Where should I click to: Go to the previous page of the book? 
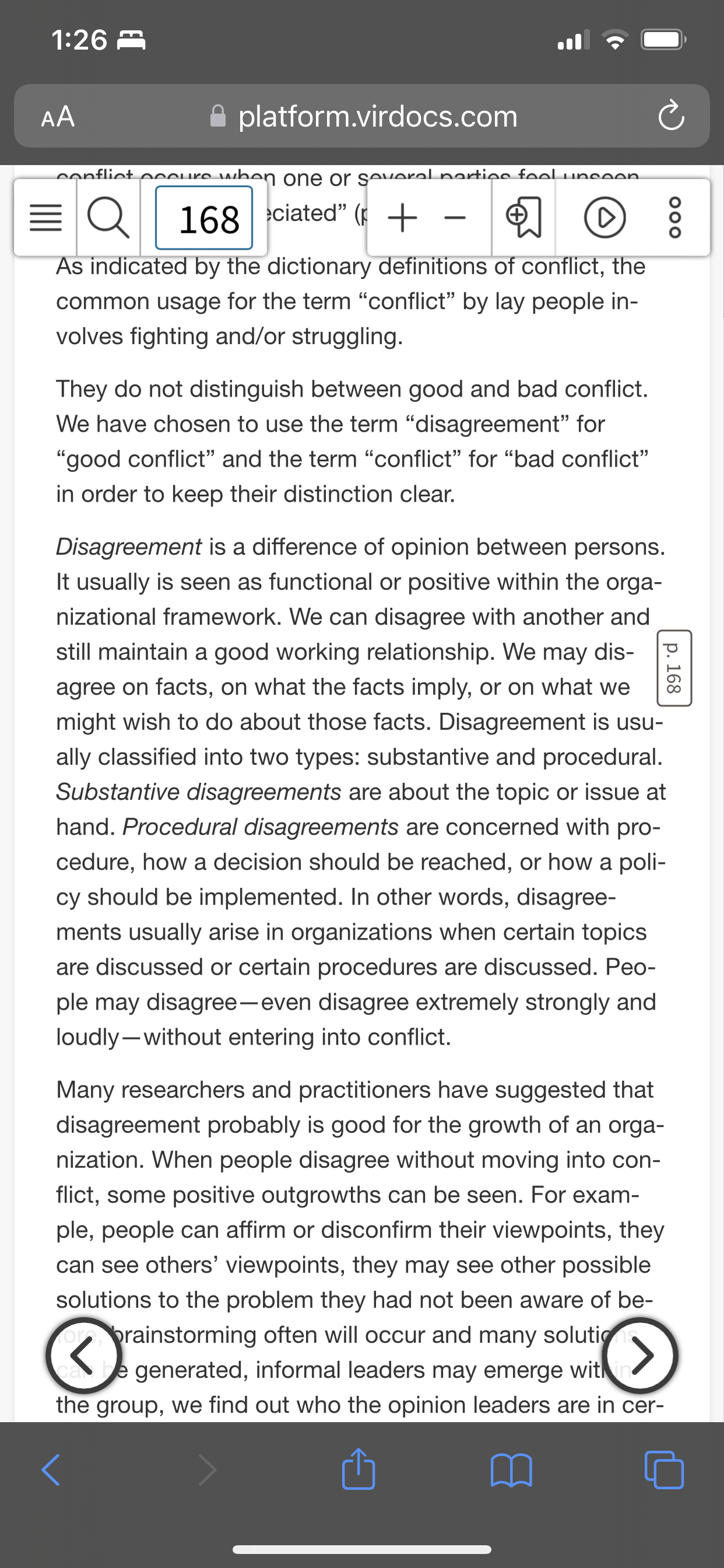coord(84,1355)
